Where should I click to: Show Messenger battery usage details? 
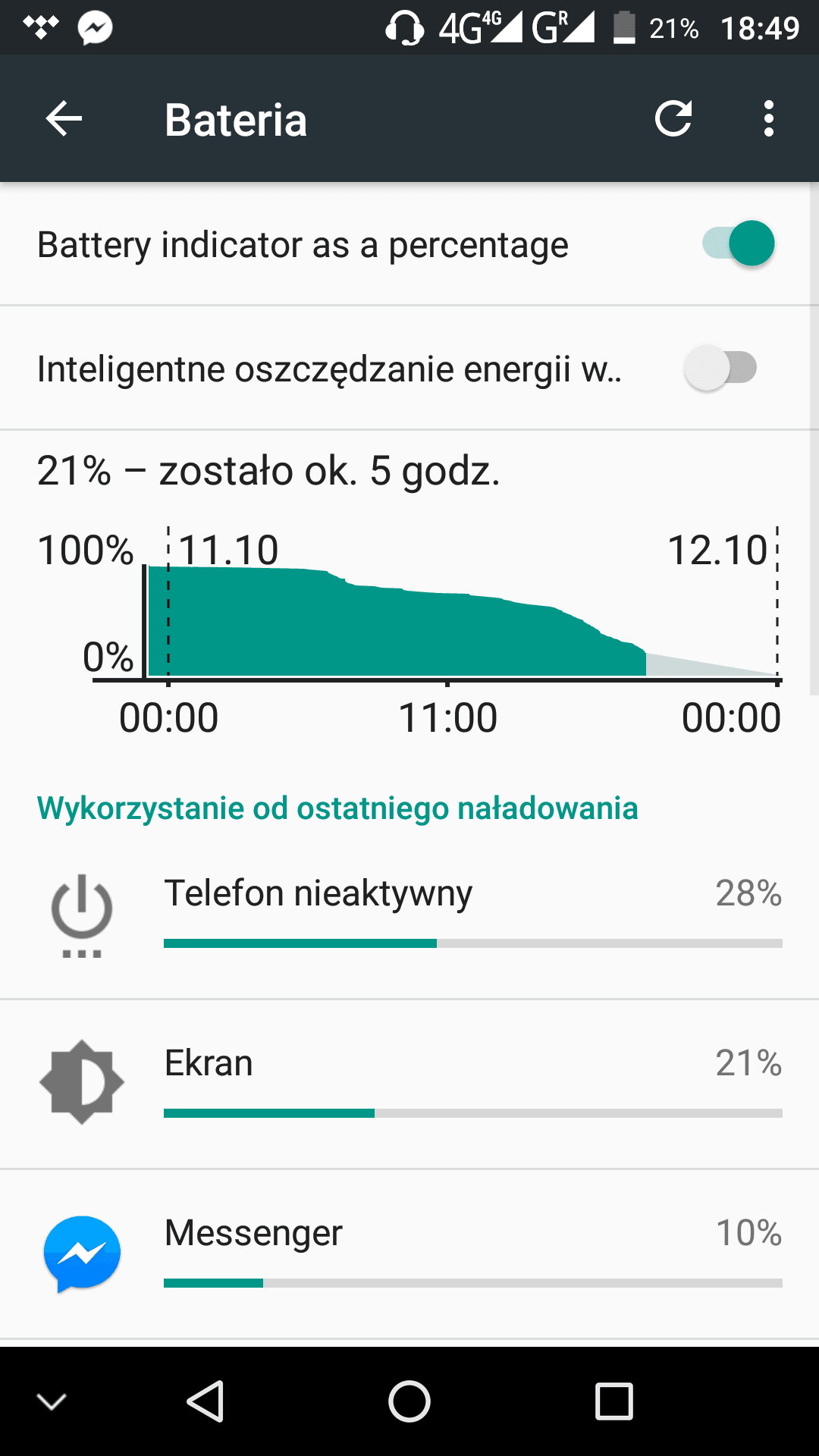coord(409,1254)
